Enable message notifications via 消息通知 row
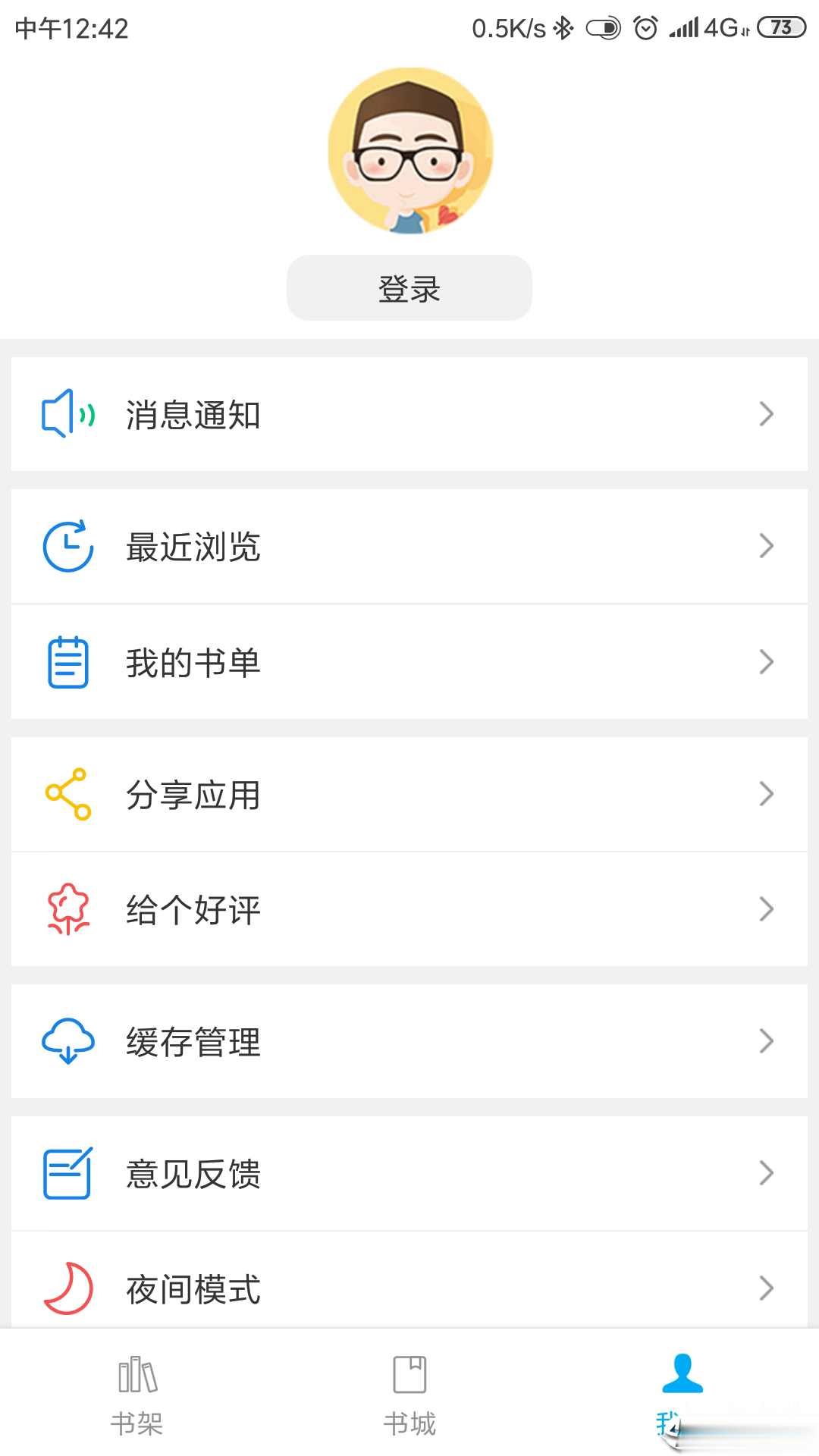 point(409,413)
